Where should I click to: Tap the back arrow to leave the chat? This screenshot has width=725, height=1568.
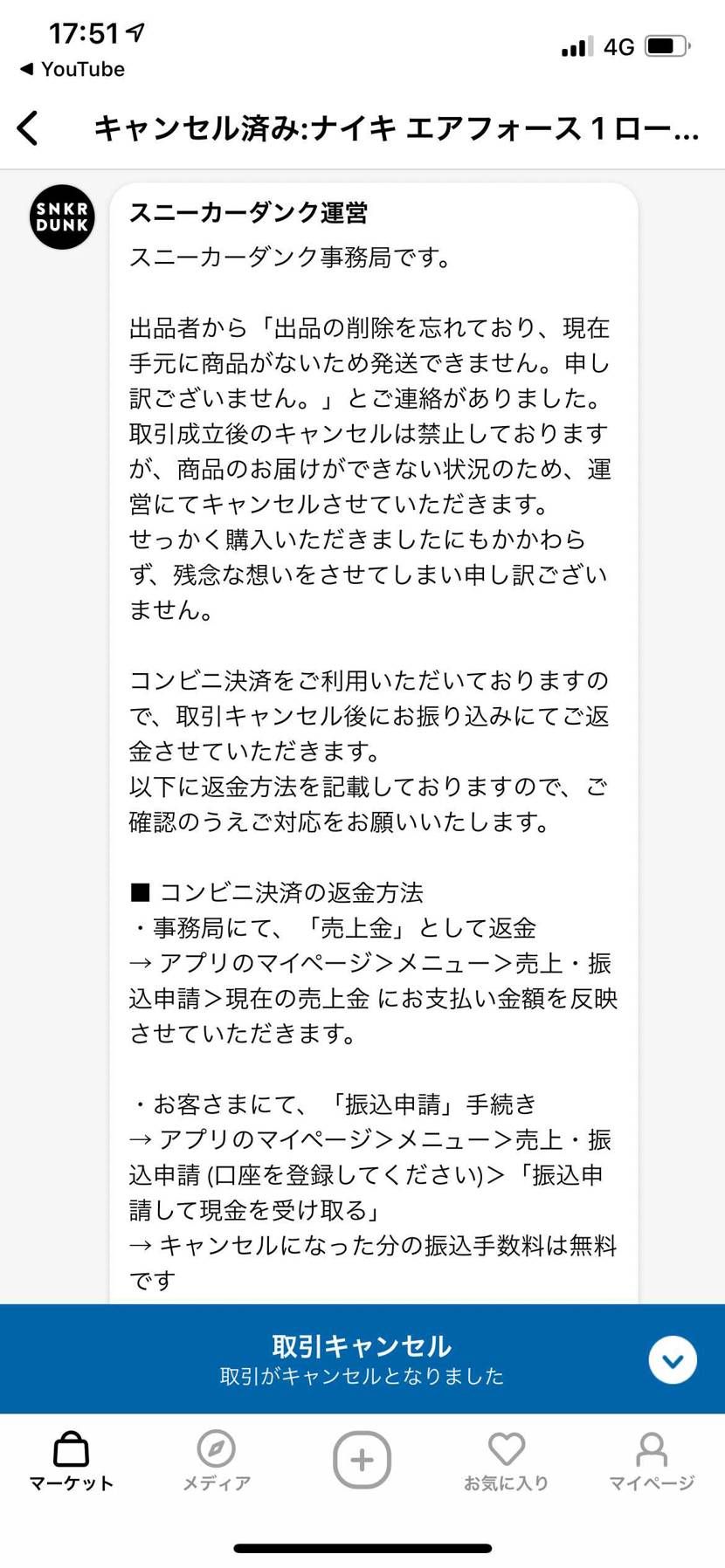(27, 127)
